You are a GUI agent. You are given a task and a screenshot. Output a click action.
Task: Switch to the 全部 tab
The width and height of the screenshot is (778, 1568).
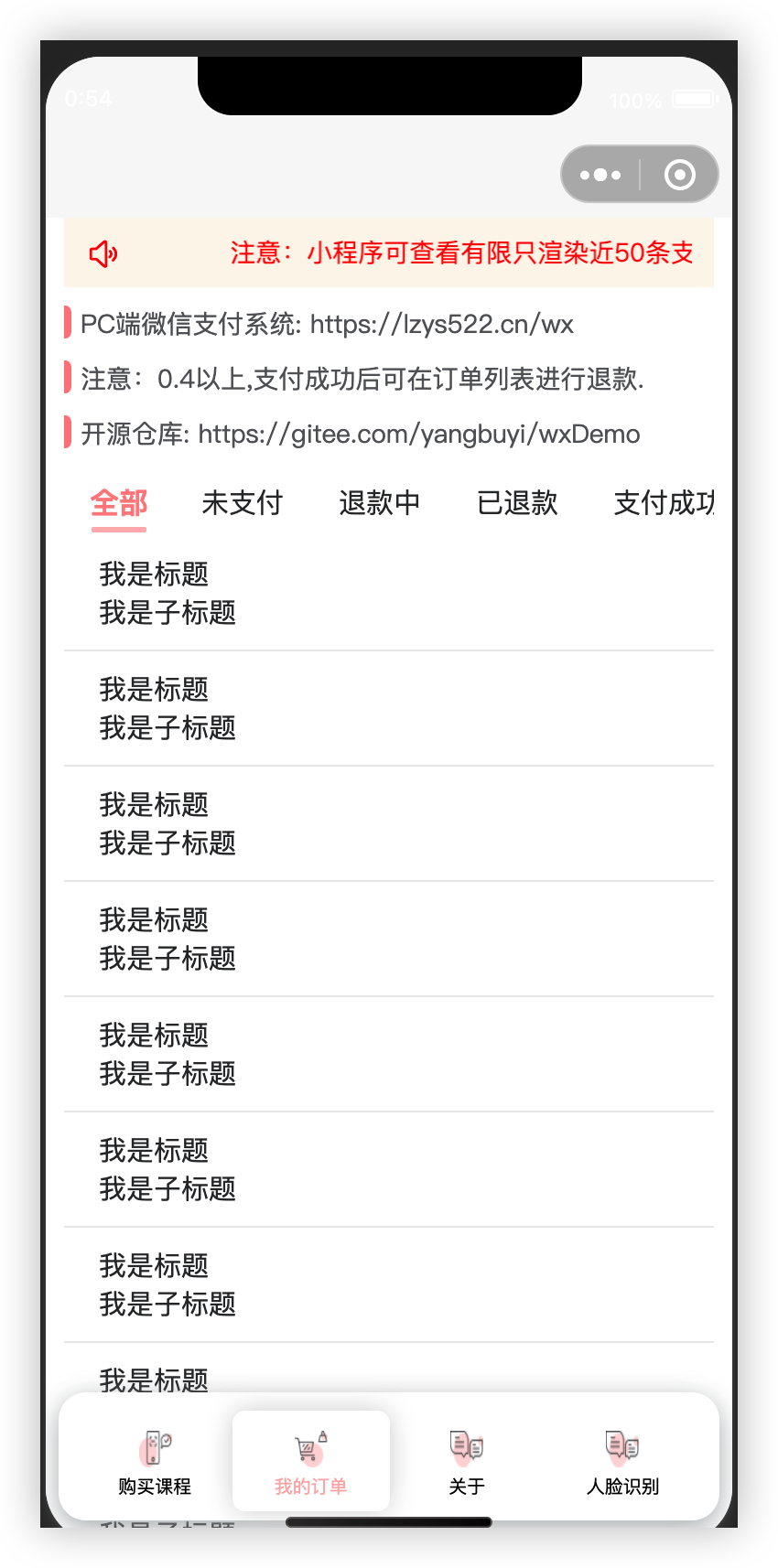119,503
